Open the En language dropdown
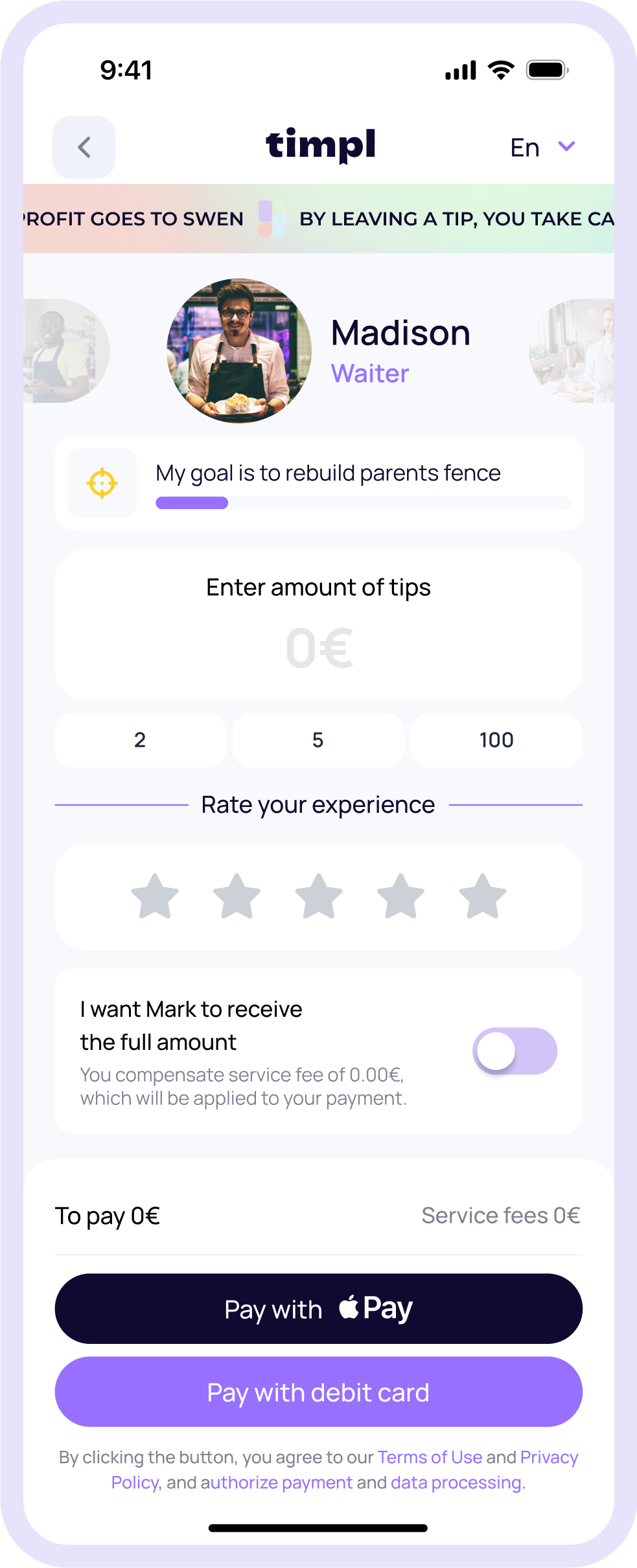The image size is (637, 1568). (x=542, y=147)
